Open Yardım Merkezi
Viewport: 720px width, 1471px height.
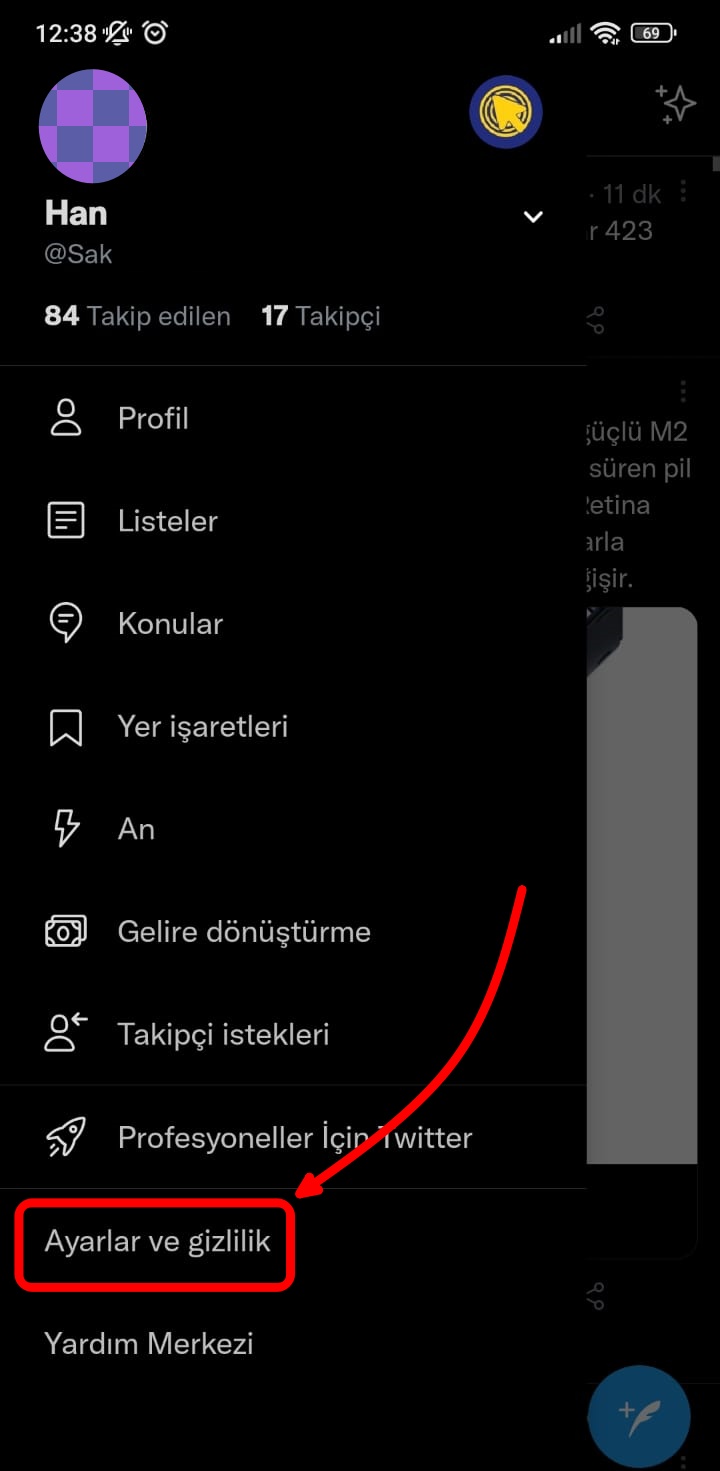pos(149,1343)
